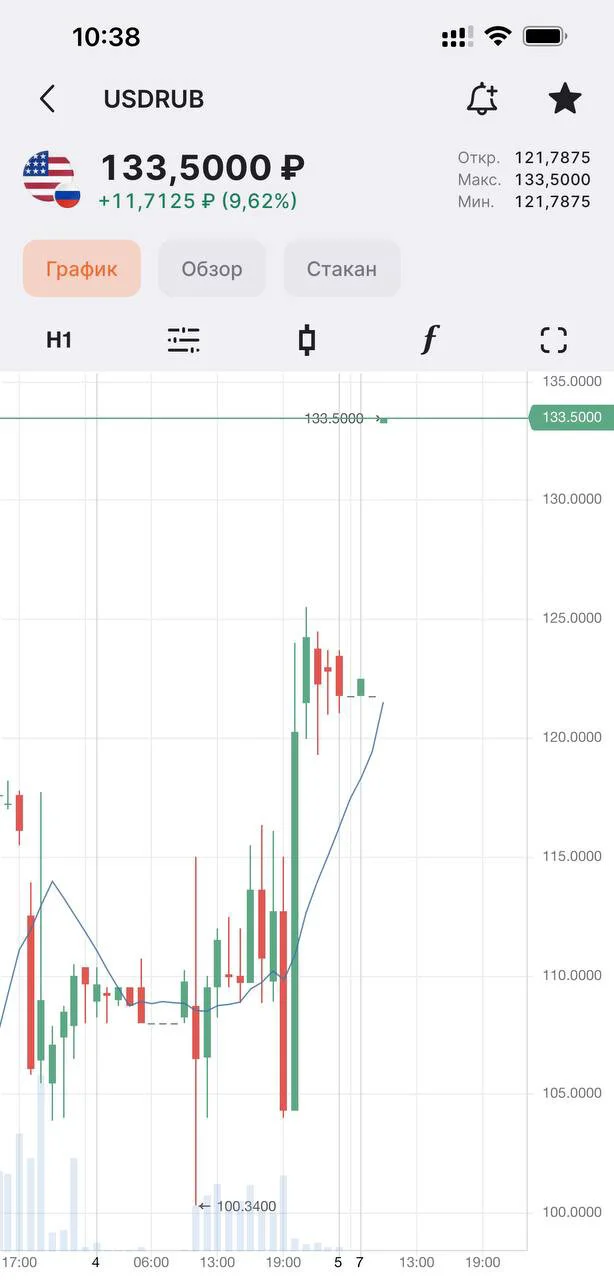This screenshot has height=1280, width=614.
Task: Expand the chart to fullscreen
Action: (x=553, y=340)
